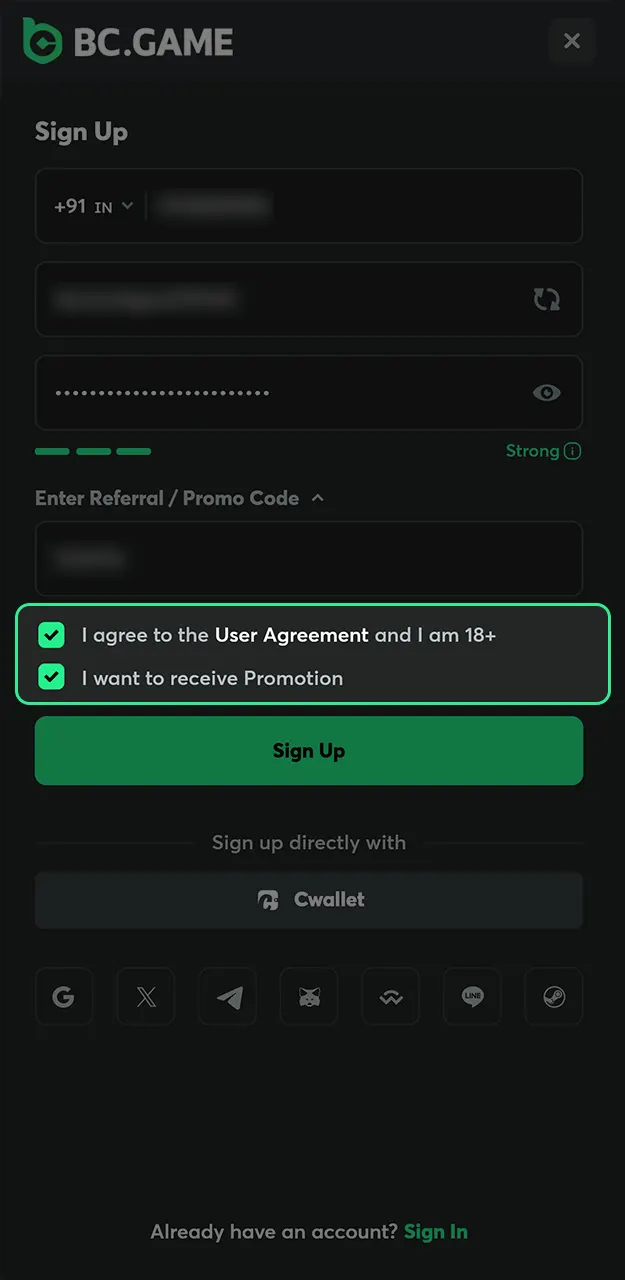The width and height of the screenshot is (625, 1280).
Task: Sign up directly with Cwallet
Action: click(x=308, y=900)
